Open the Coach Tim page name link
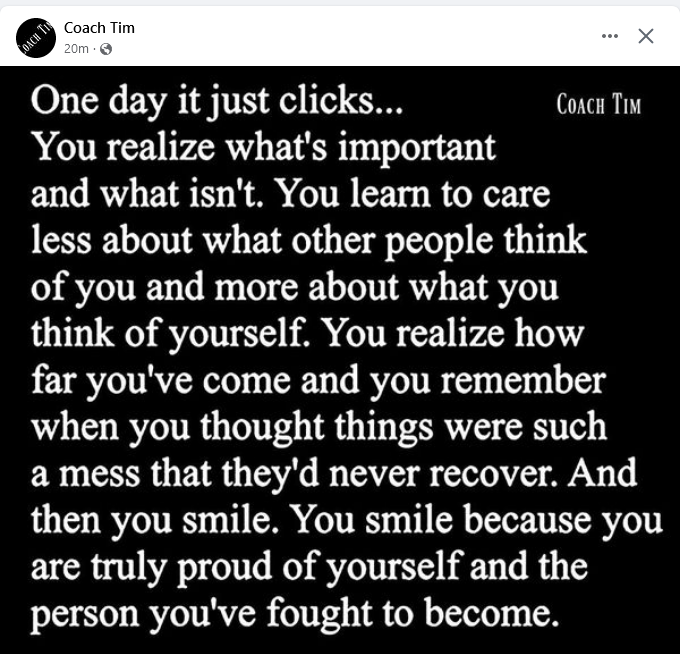Viewport: 680px width, 654px height. pos(99,28)
